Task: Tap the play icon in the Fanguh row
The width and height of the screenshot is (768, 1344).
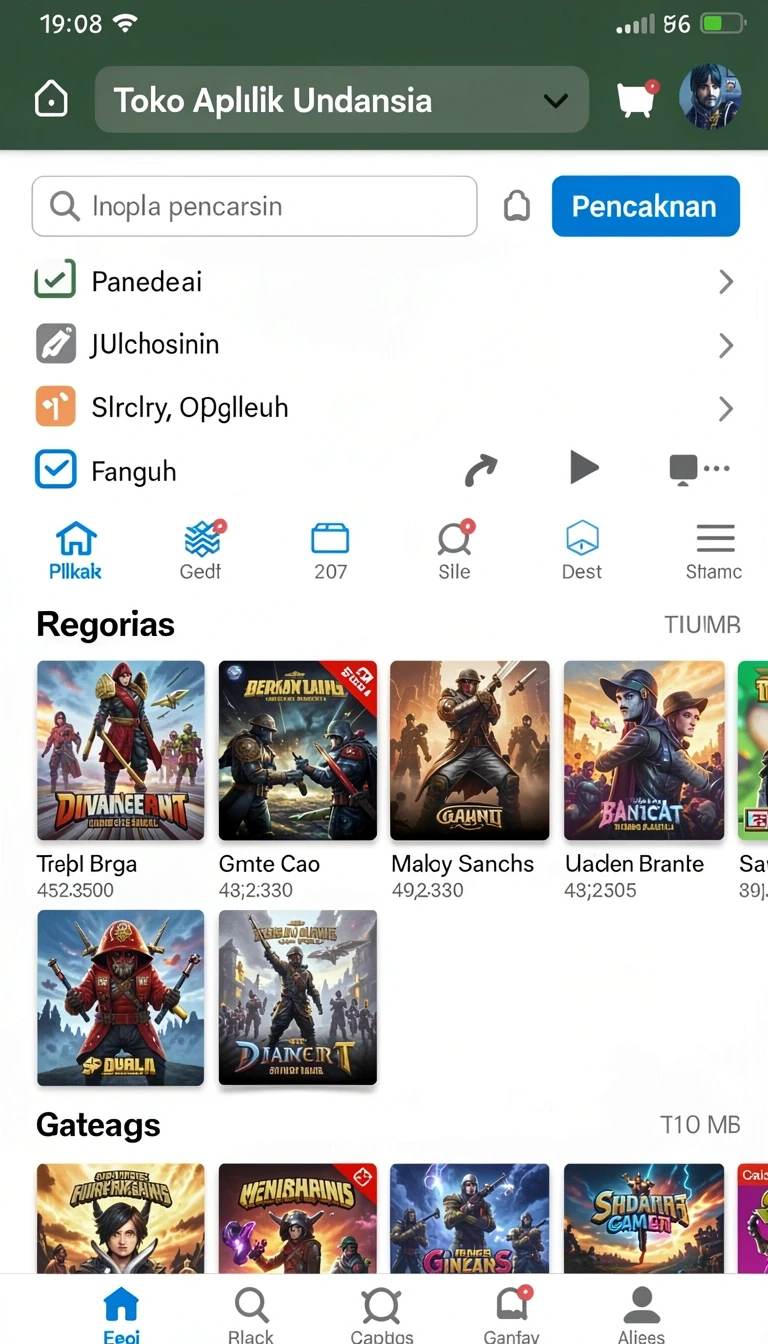Action: pos(584,467)
